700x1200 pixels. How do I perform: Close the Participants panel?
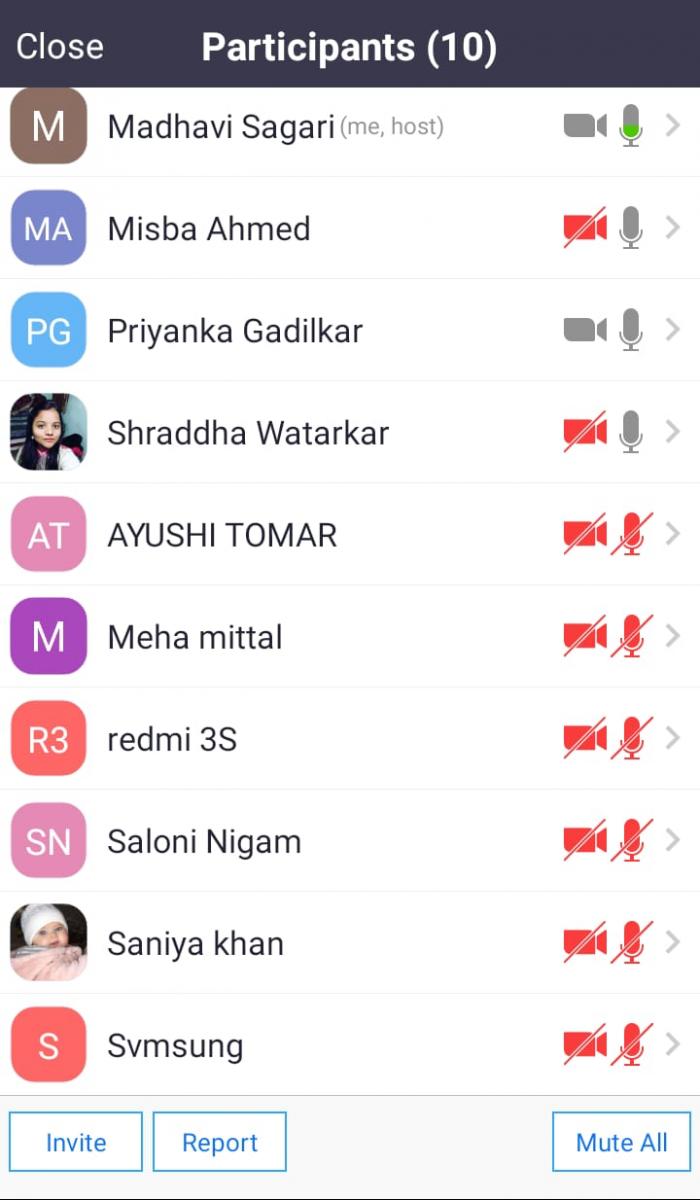59,46
